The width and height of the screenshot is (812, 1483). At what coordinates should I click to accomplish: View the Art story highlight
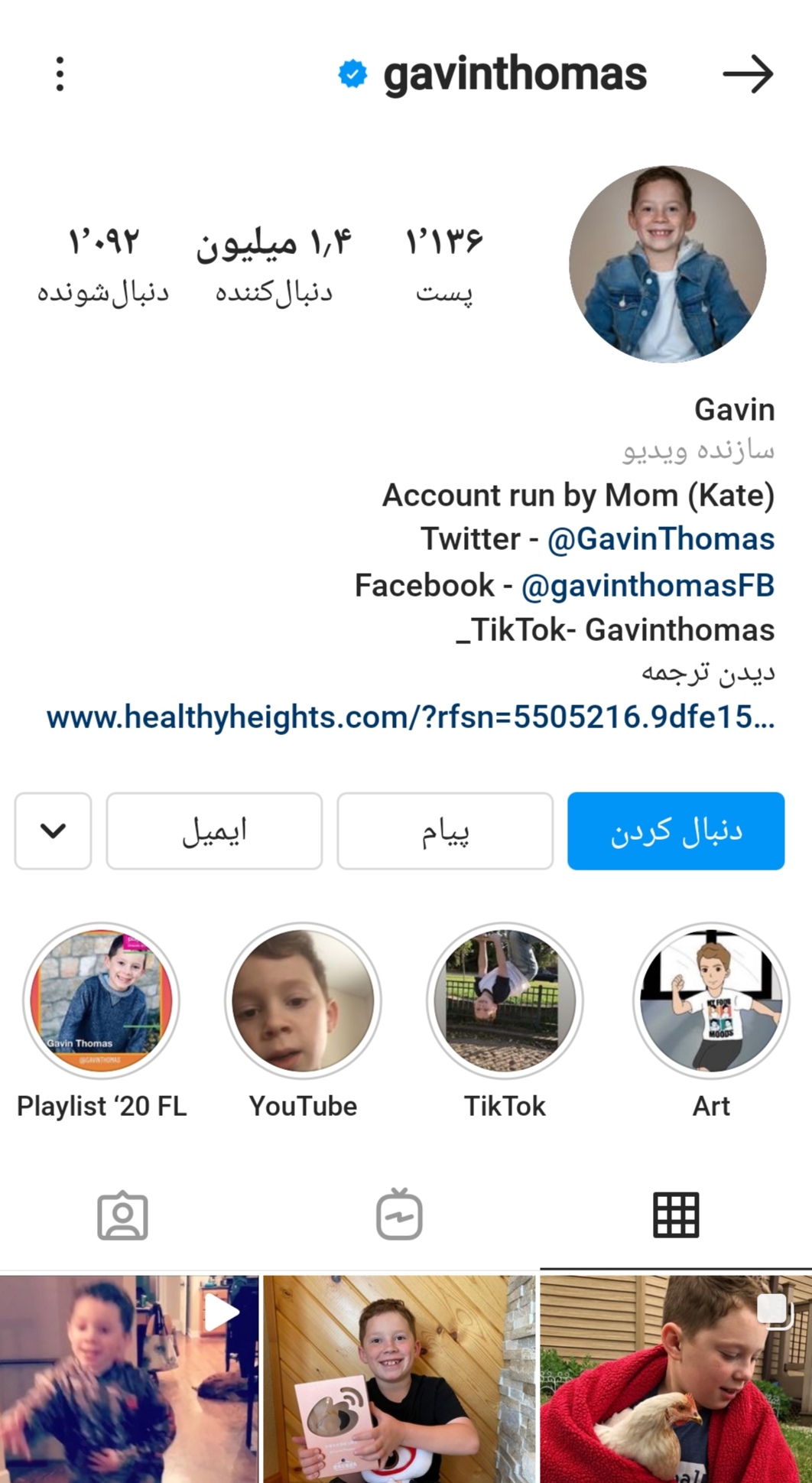(711, 1000)
